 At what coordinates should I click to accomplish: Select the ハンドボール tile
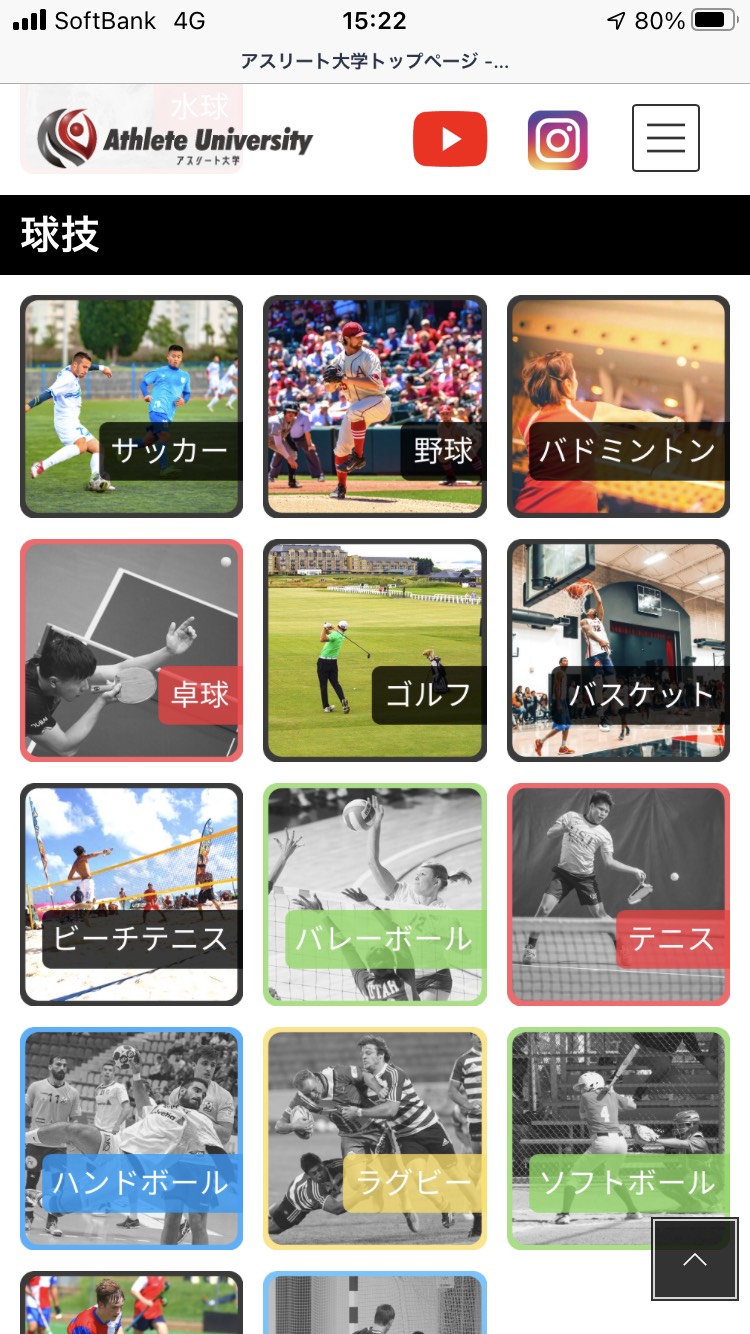tap(132, 1139)
